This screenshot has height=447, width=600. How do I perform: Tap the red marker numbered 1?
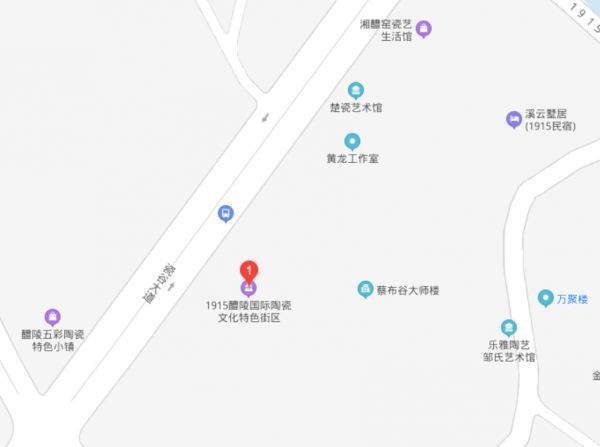point(248,270)
